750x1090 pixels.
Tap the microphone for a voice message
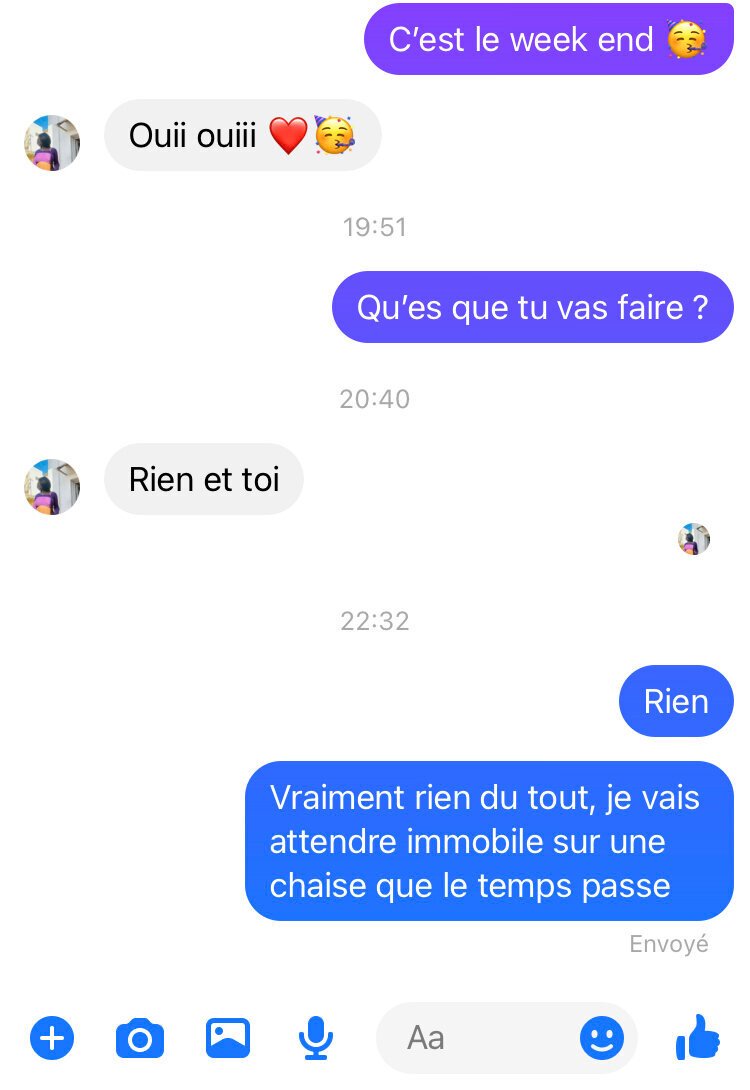click(x=316, y=1038)
